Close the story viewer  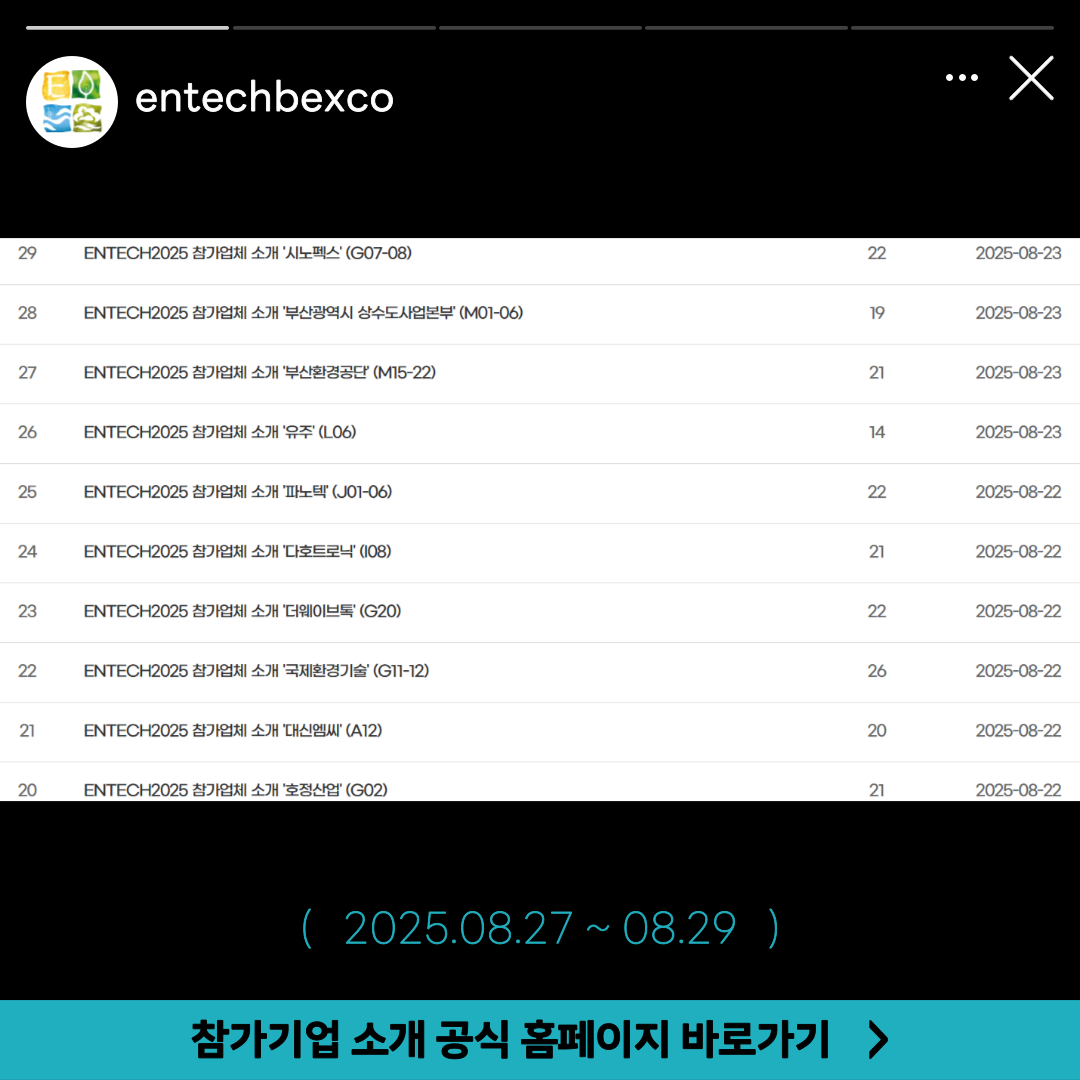[1031, 78]
